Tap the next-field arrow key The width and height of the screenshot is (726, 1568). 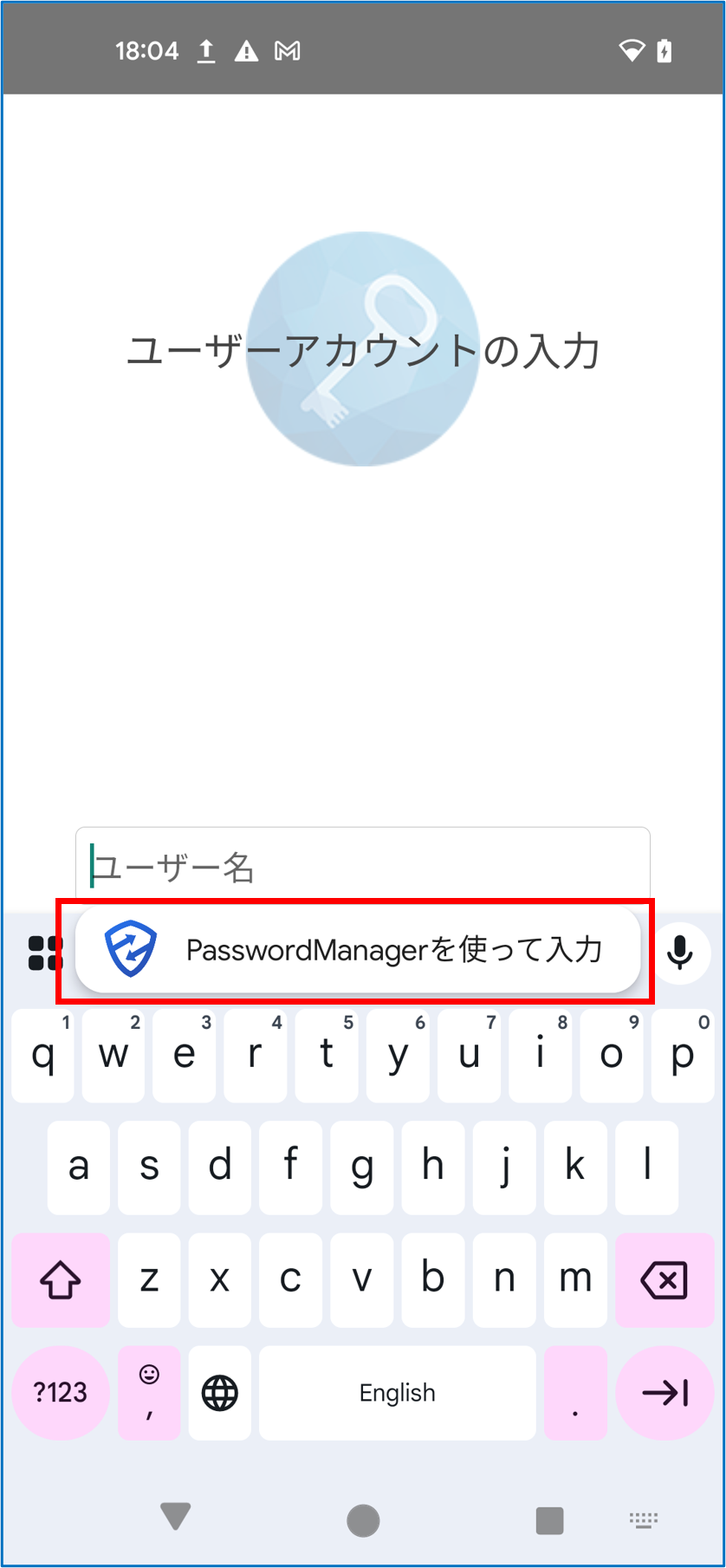coord(664,1393)
